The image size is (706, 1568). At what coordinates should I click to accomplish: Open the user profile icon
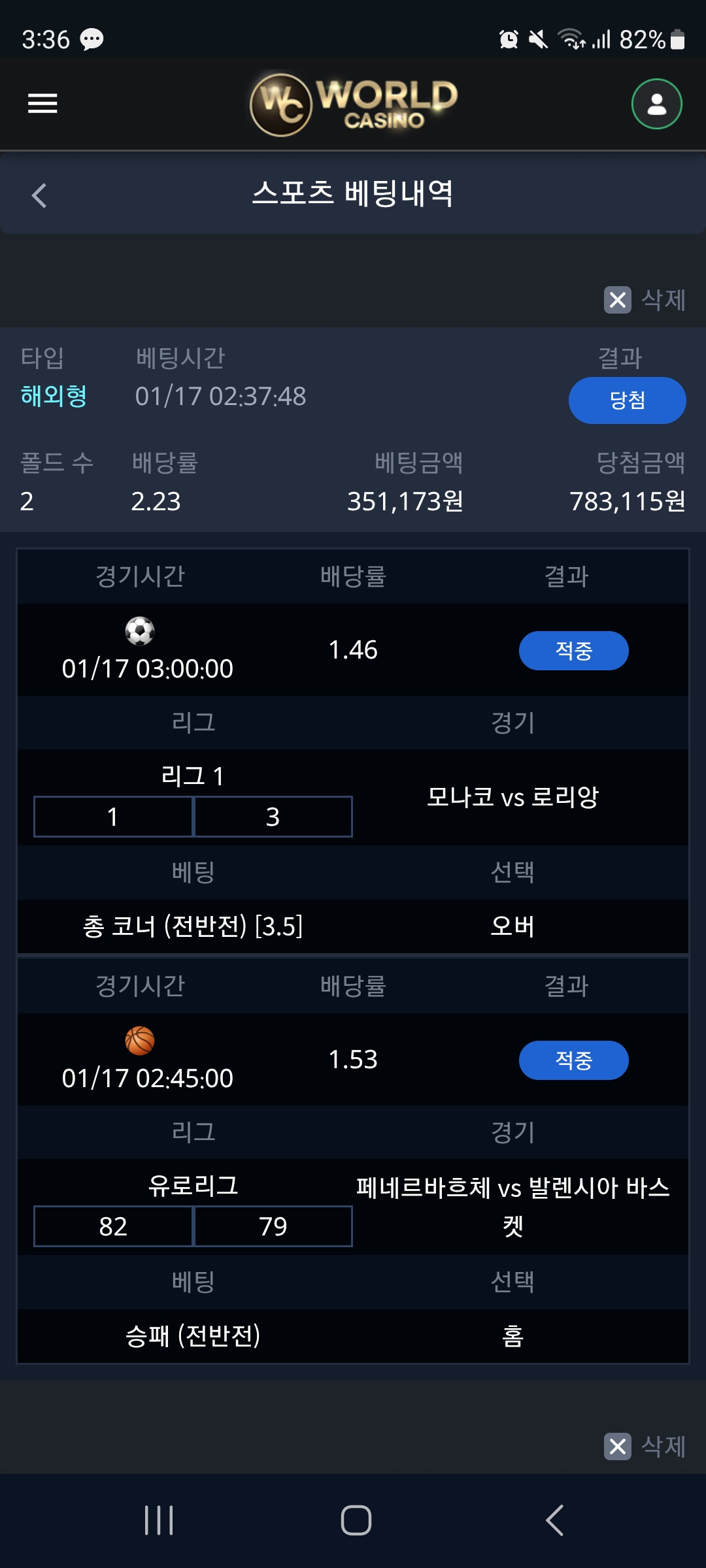tap(656, 104)
